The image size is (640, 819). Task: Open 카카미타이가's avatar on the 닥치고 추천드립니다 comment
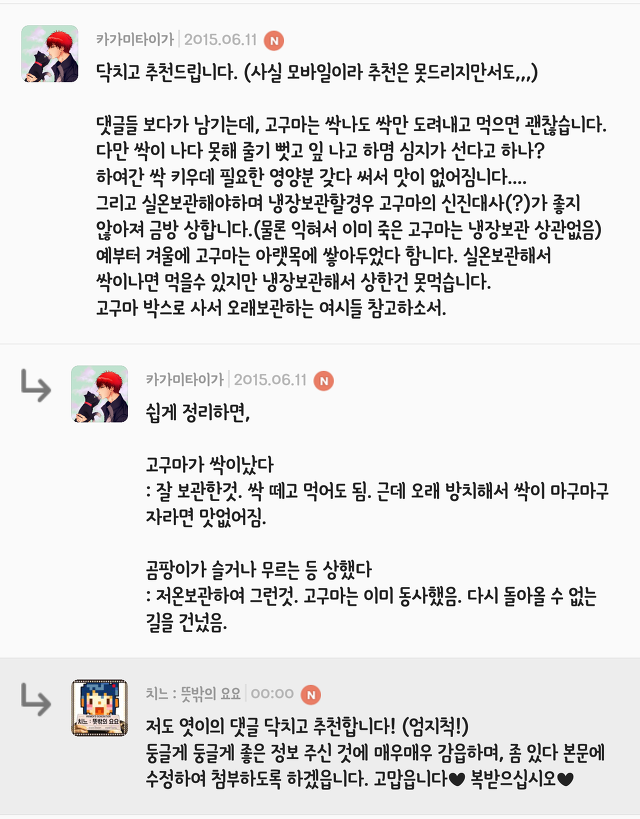50,53
